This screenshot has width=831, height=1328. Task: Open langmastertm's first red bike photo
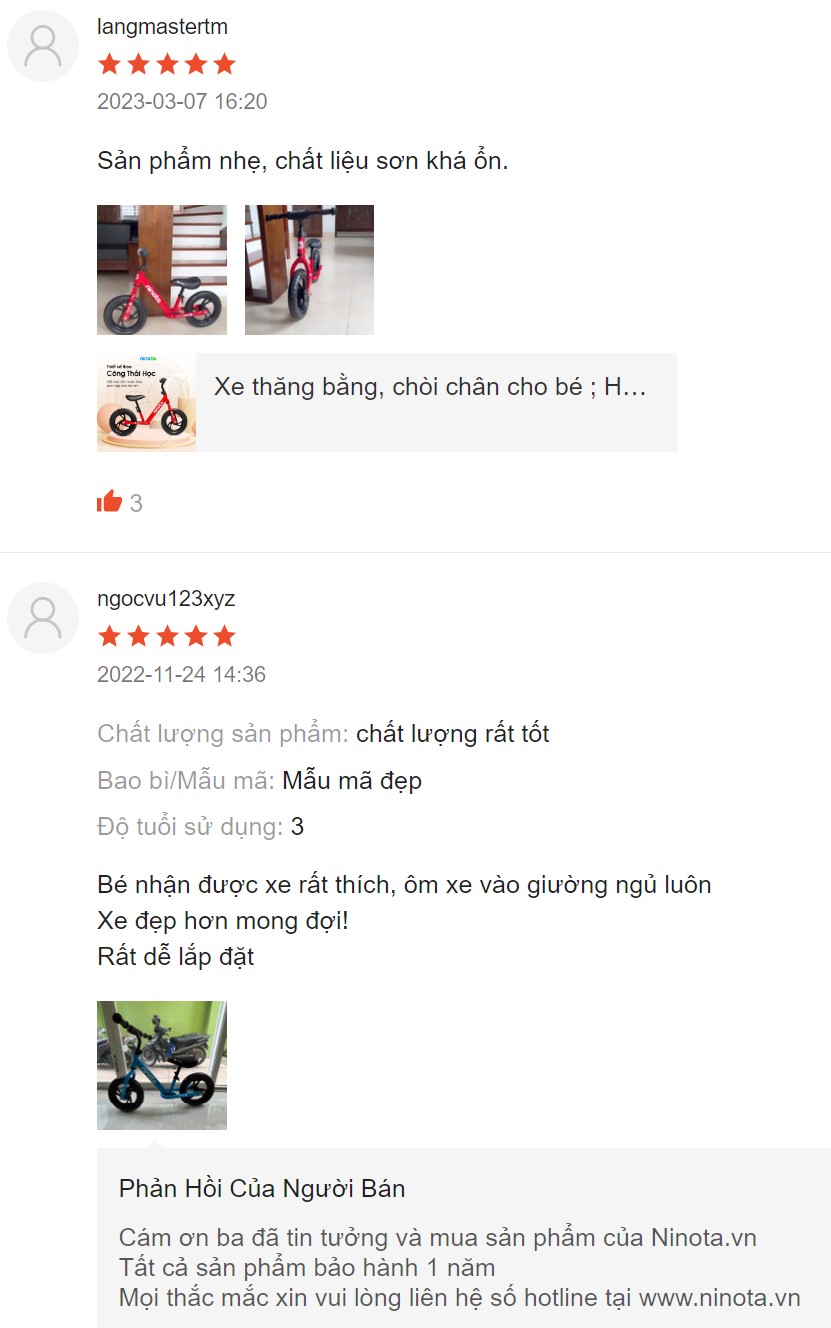[x=161, y=270]
